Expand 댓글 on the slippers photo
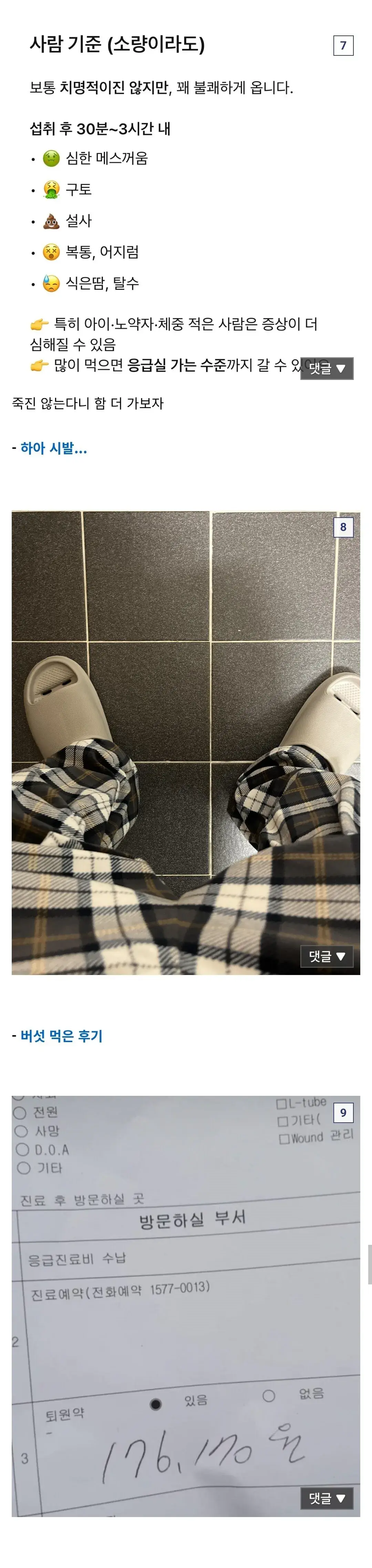 (327, 956)
